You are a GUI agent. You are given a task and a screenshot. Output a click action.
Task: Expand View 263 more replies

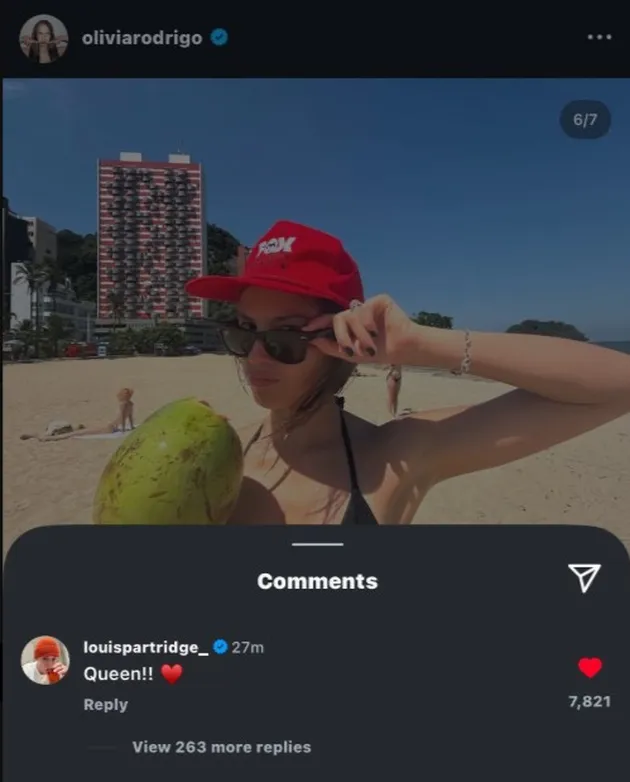pyautogui.click(x=221, y=747)
